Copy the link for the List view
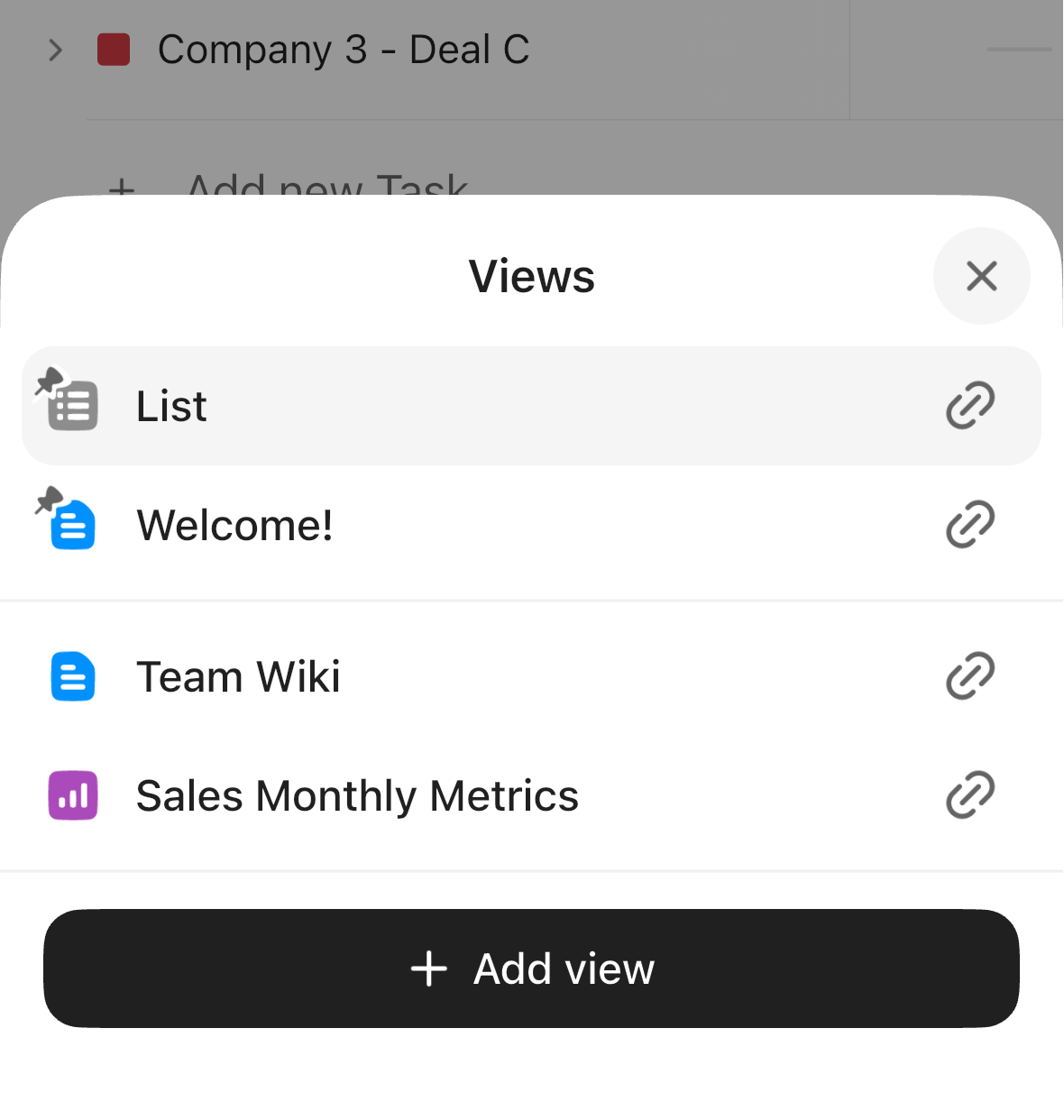The height and width of the screenshot is (1120, 1064). (968, 406)
